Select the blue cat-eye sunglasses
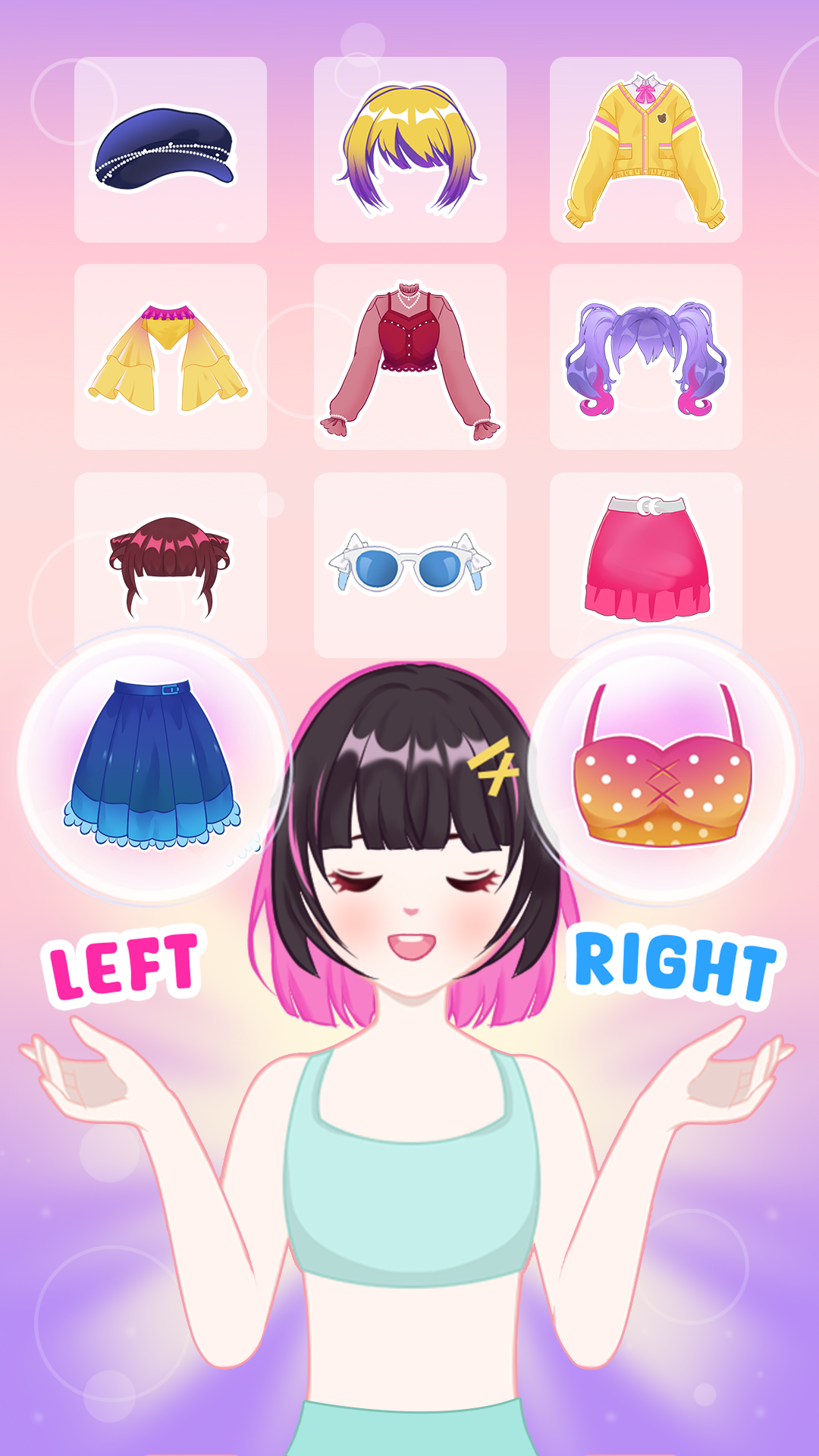The width and height of the screenshot is (819, 1456). 409,565
